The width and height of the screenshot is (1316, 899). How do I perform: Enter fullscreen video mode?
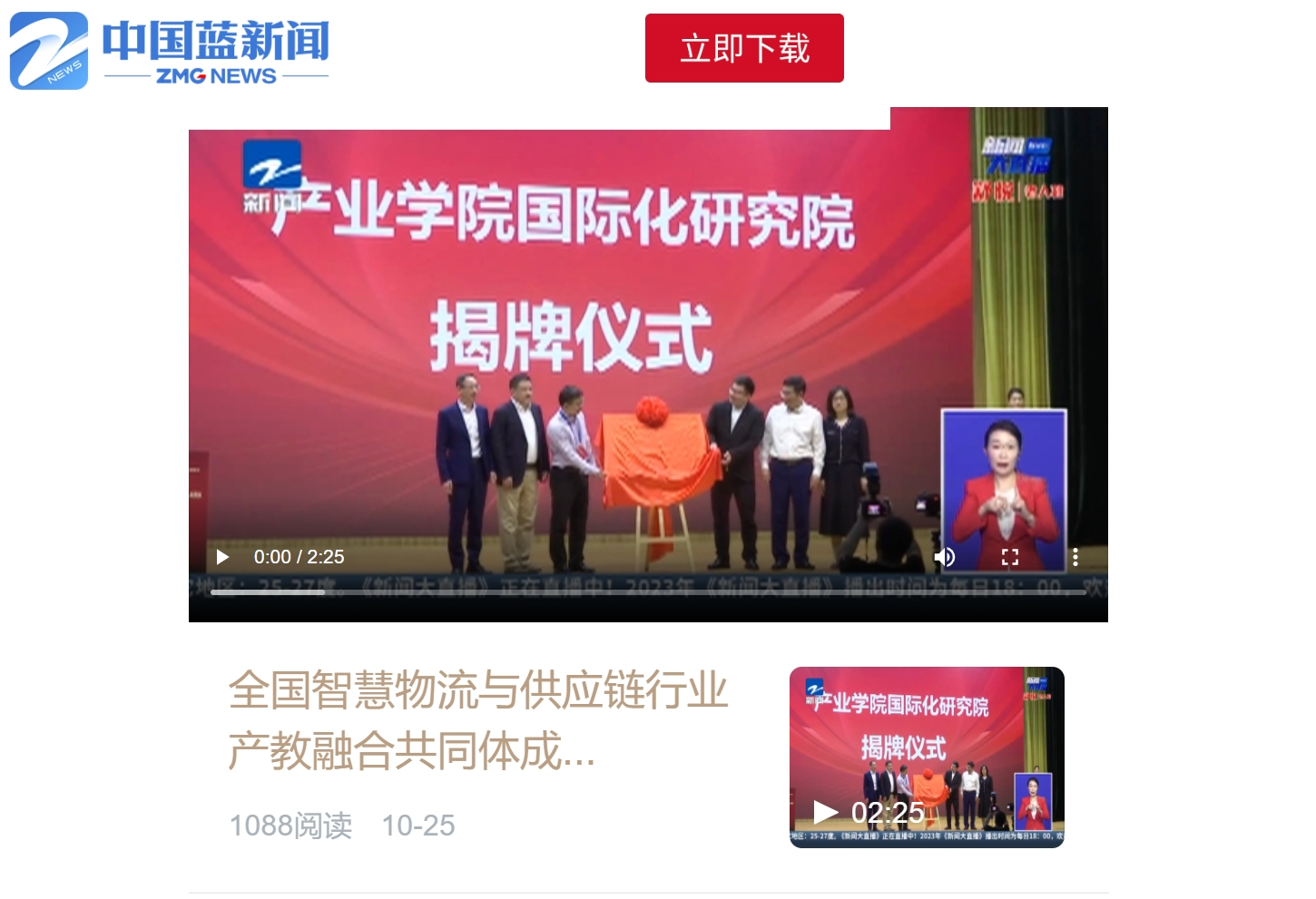click(1010, 557)
